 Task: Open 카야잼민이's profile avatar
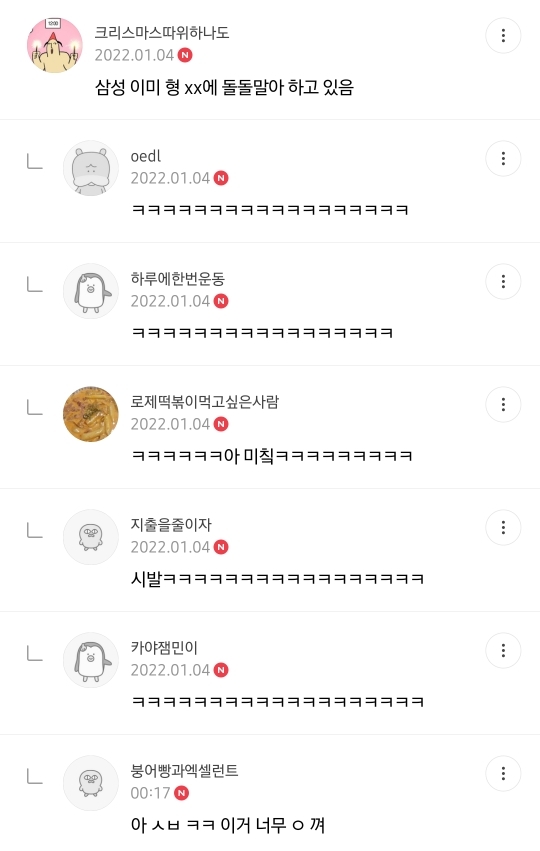91,660
